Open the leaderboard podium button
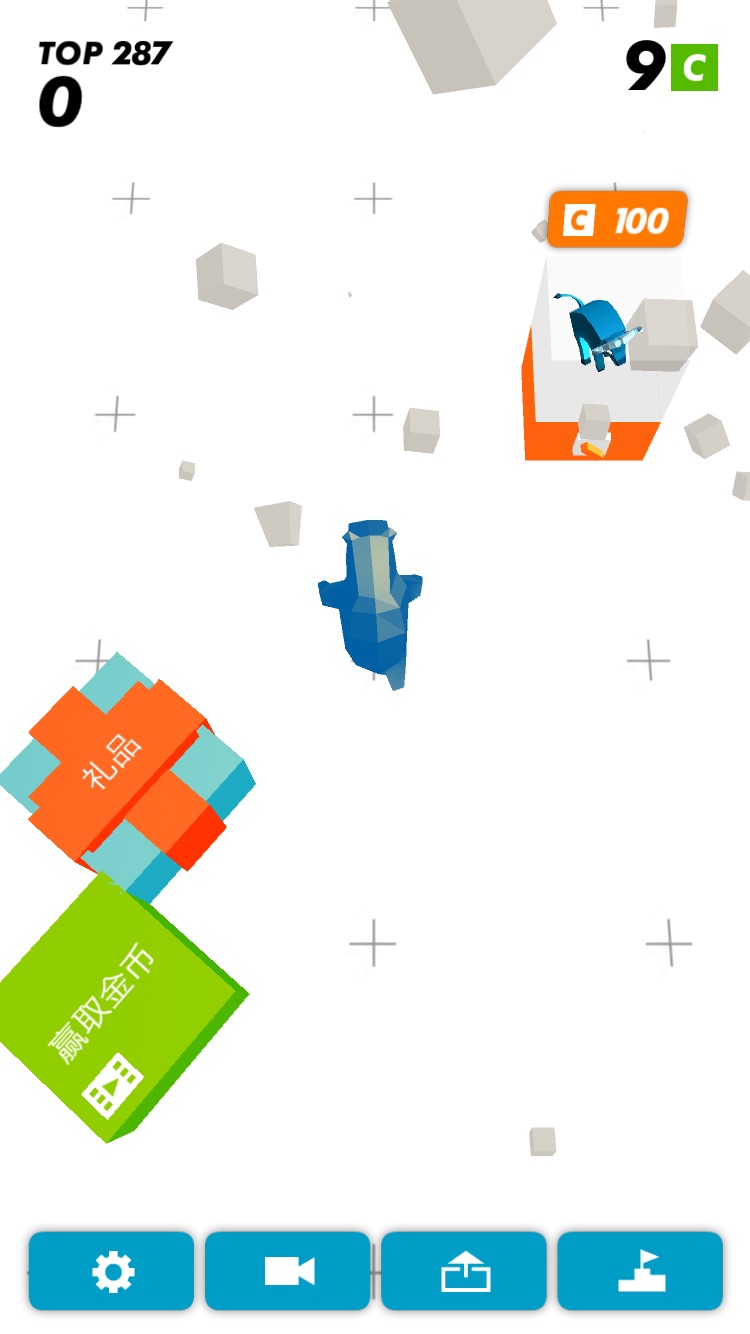The width and height of the screenshot is (750, 1334). 640,1271
